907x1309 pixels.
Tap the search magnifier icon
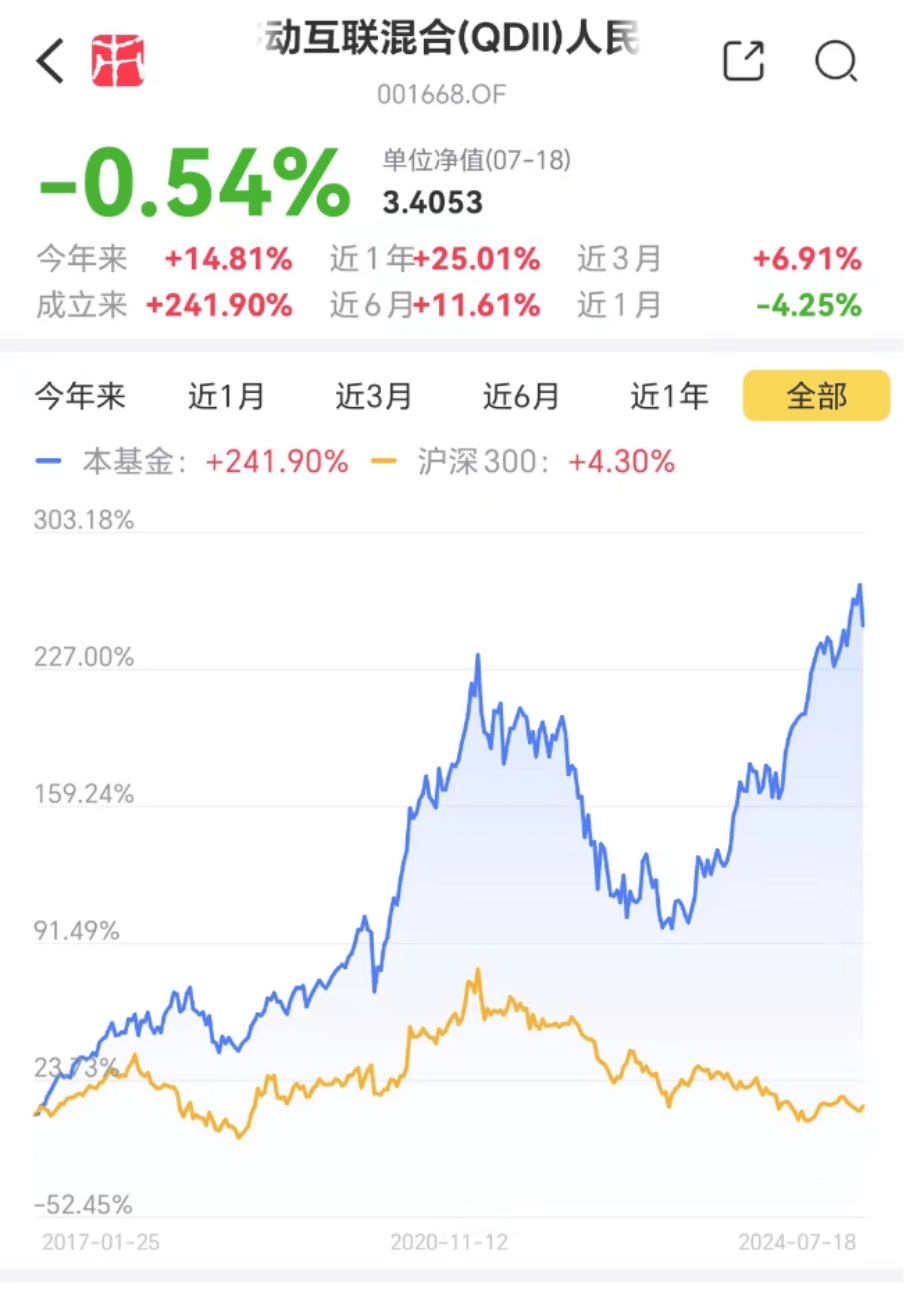point(838,62)
